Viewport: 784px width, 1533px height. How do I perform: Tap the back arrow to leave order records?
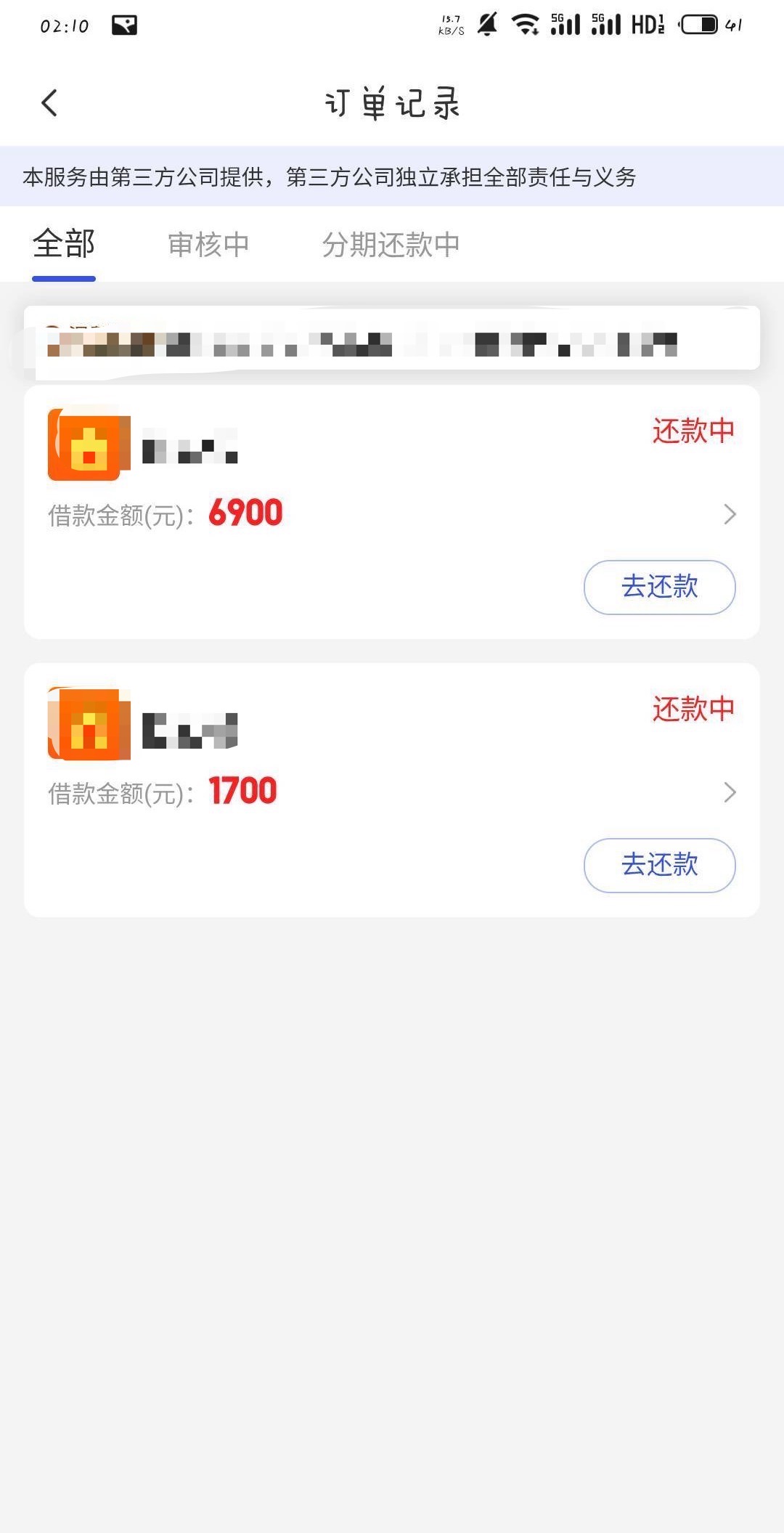click(x=49, y=102)
